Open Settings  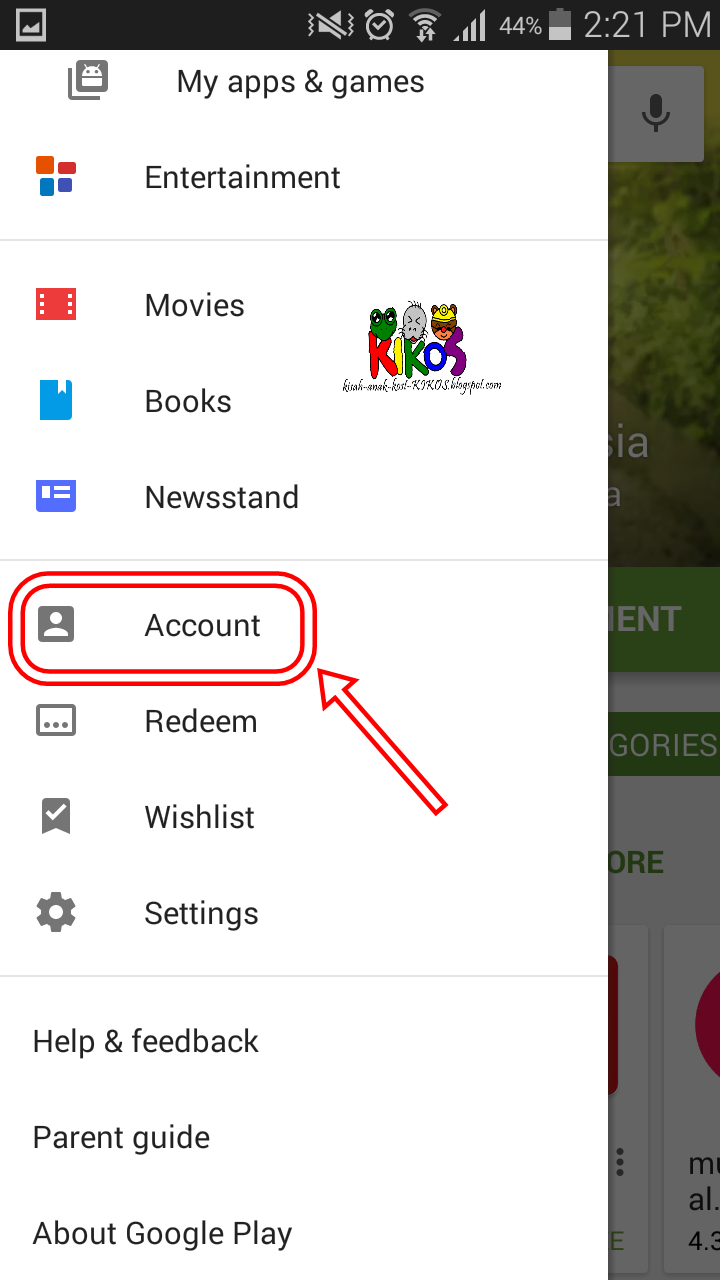coord(304,913)
